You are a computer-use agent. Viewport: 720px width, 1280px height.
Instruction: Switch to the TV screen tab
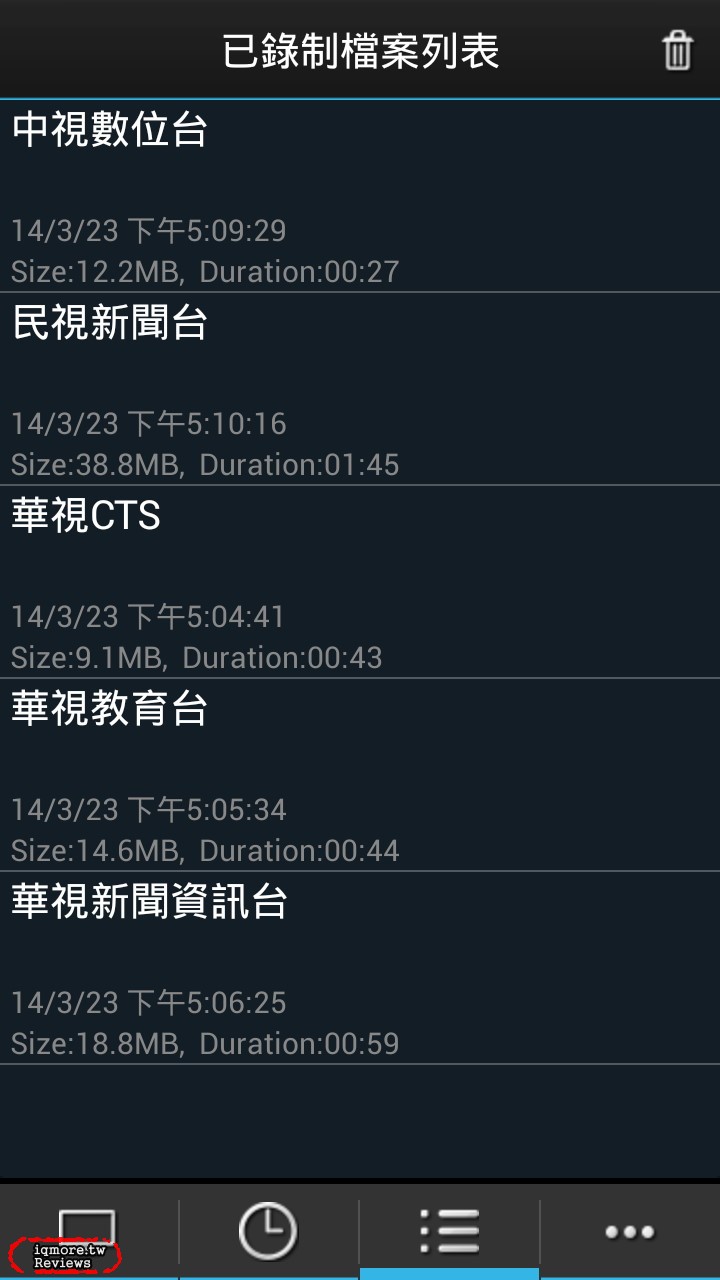88,1230
